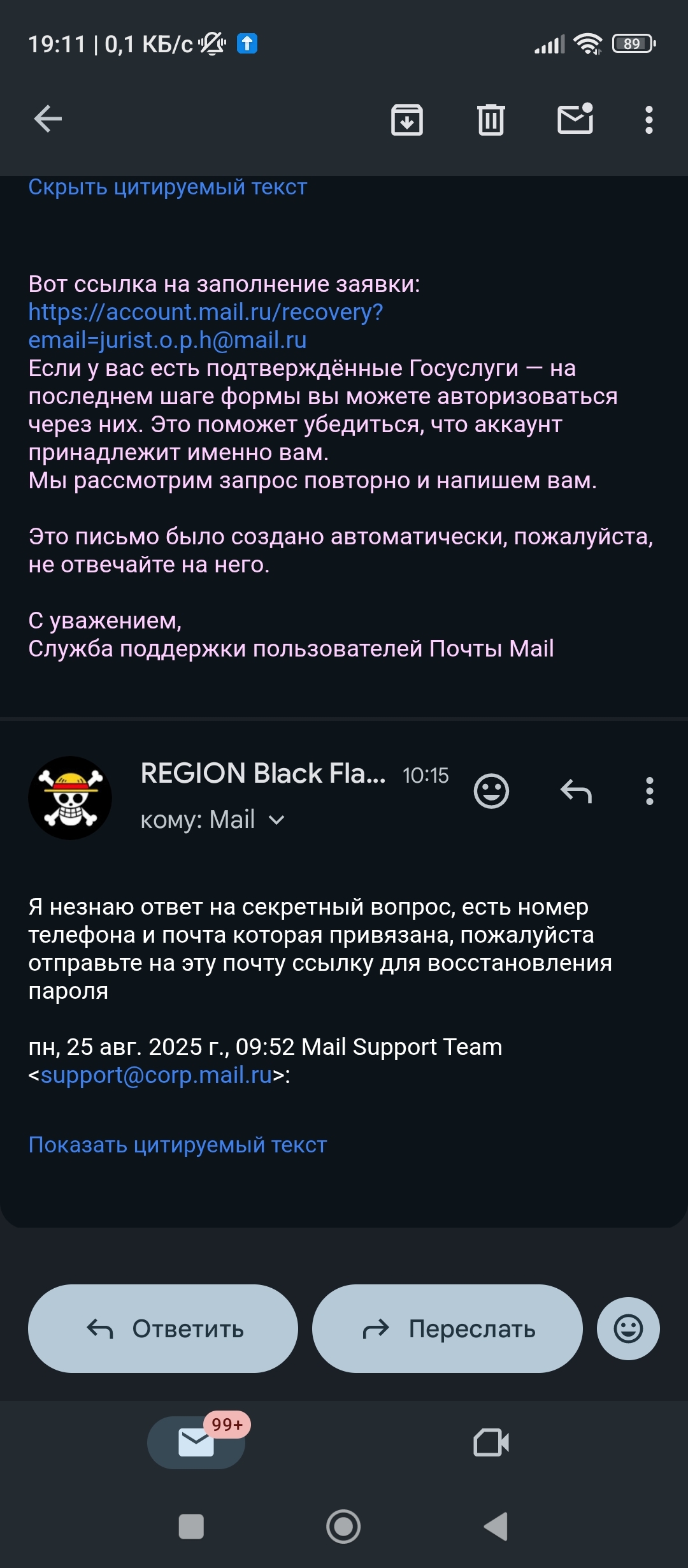
Task: Go to the system home screen
Action: pos(343,1527)
